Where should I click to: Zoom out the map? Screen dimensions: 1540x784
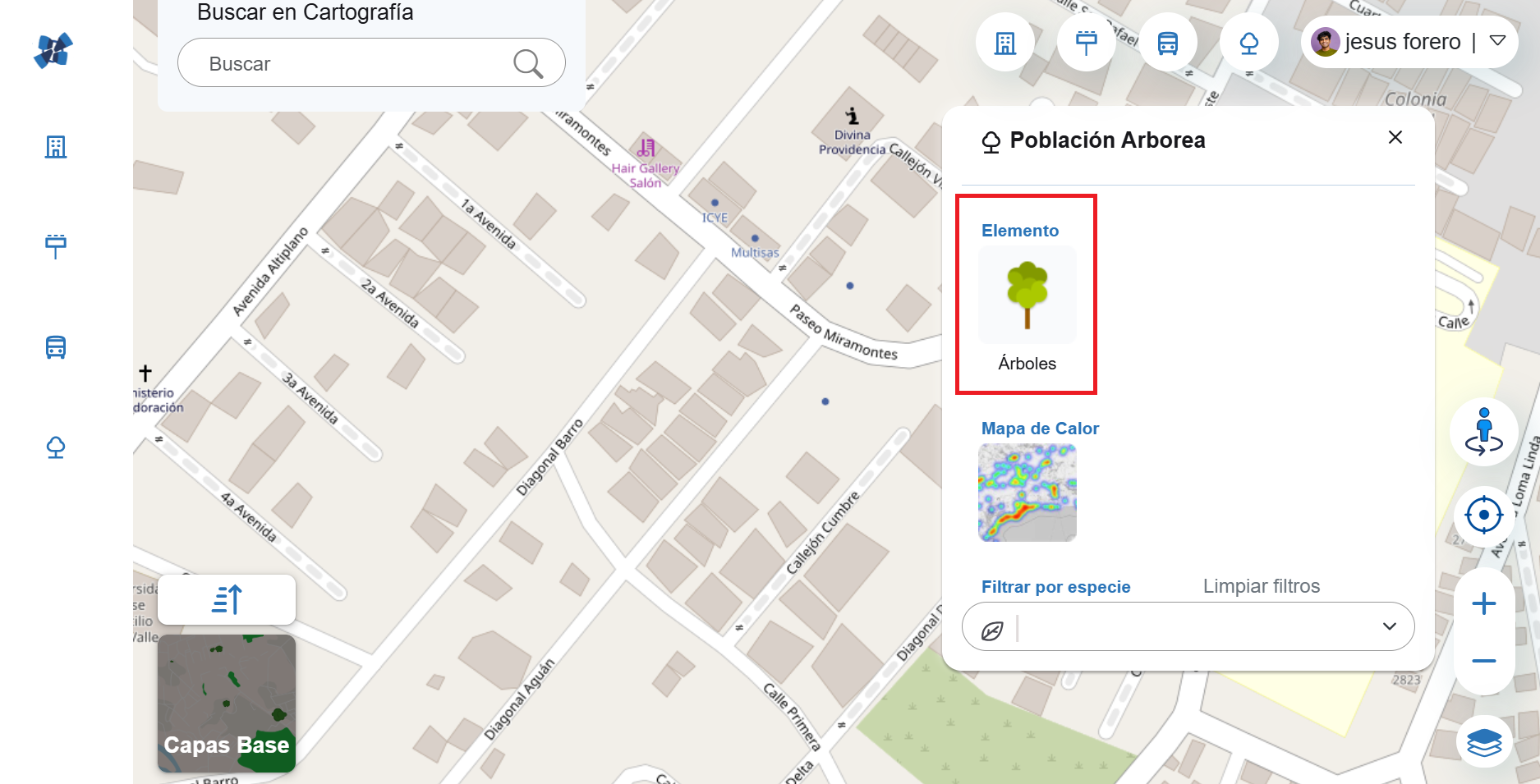(x=1483, y=661)
